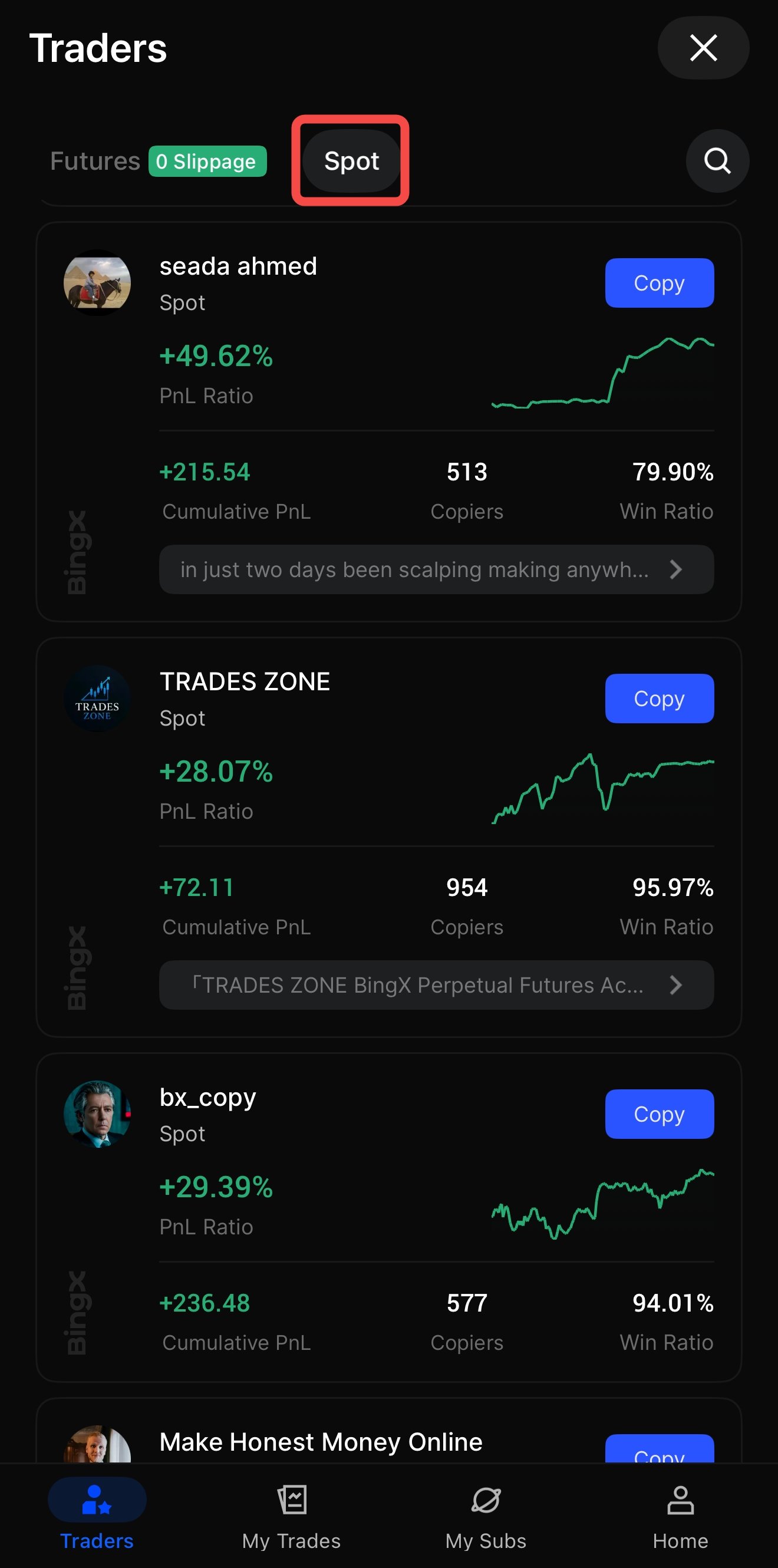The width and height of the screenshot is (778, 1568).
Task: Close the Traders screen
Action: coord(703,48)
